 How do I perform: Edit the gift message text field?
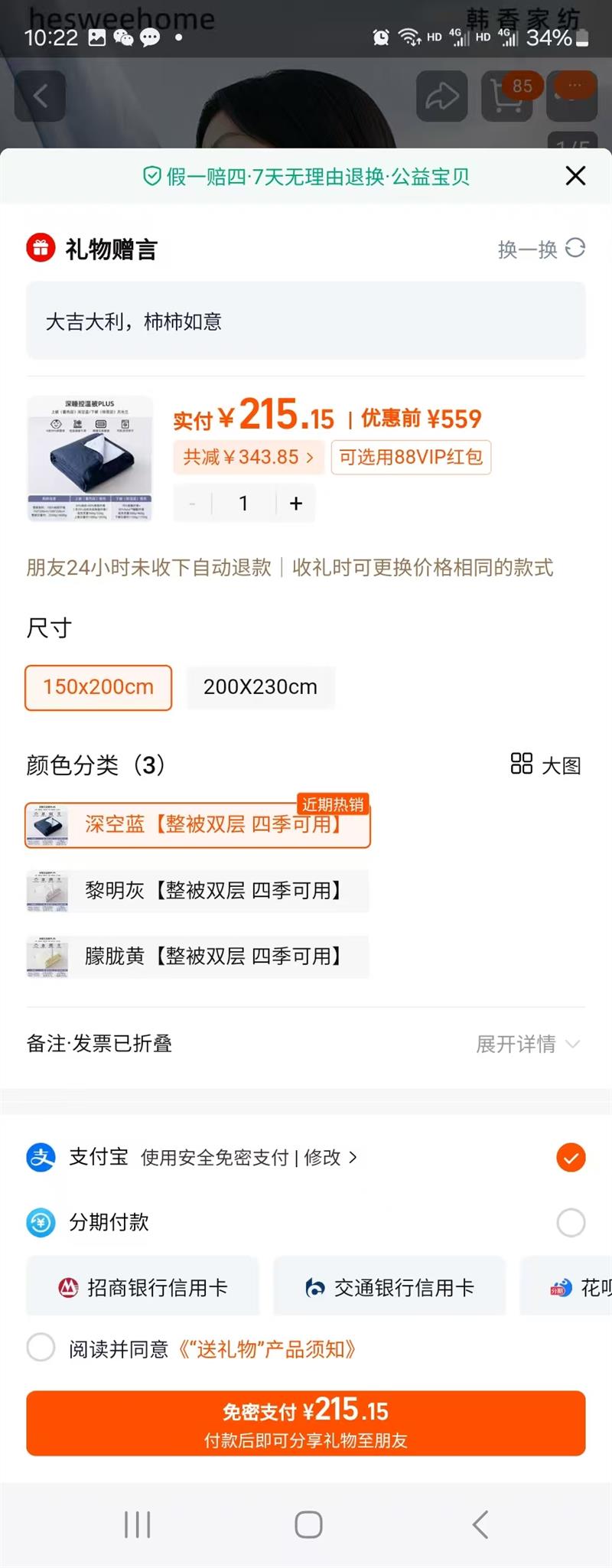tap(306, 321)
